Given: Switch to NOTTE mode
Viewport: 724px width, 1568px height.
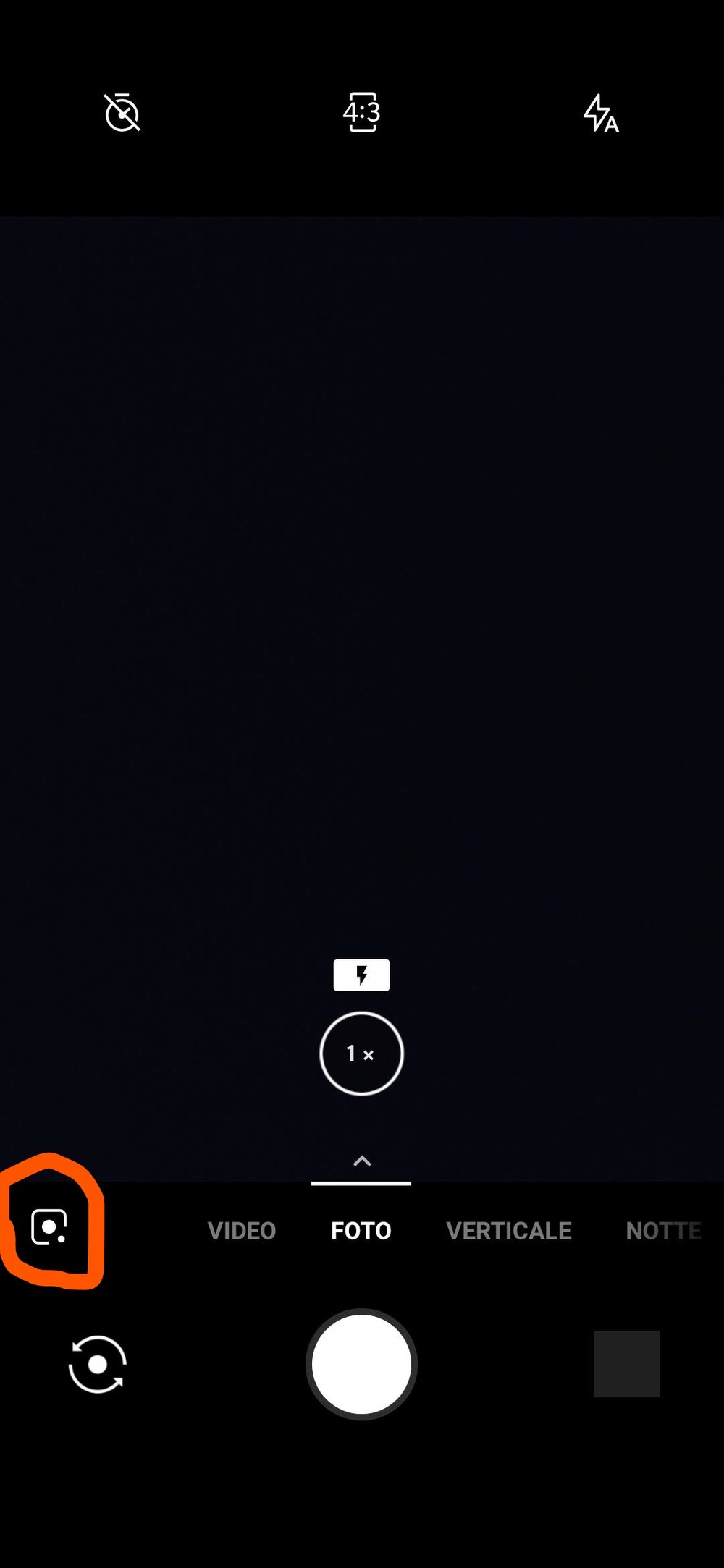Looking at the screenshot, I should click(x=664, y=1231).
